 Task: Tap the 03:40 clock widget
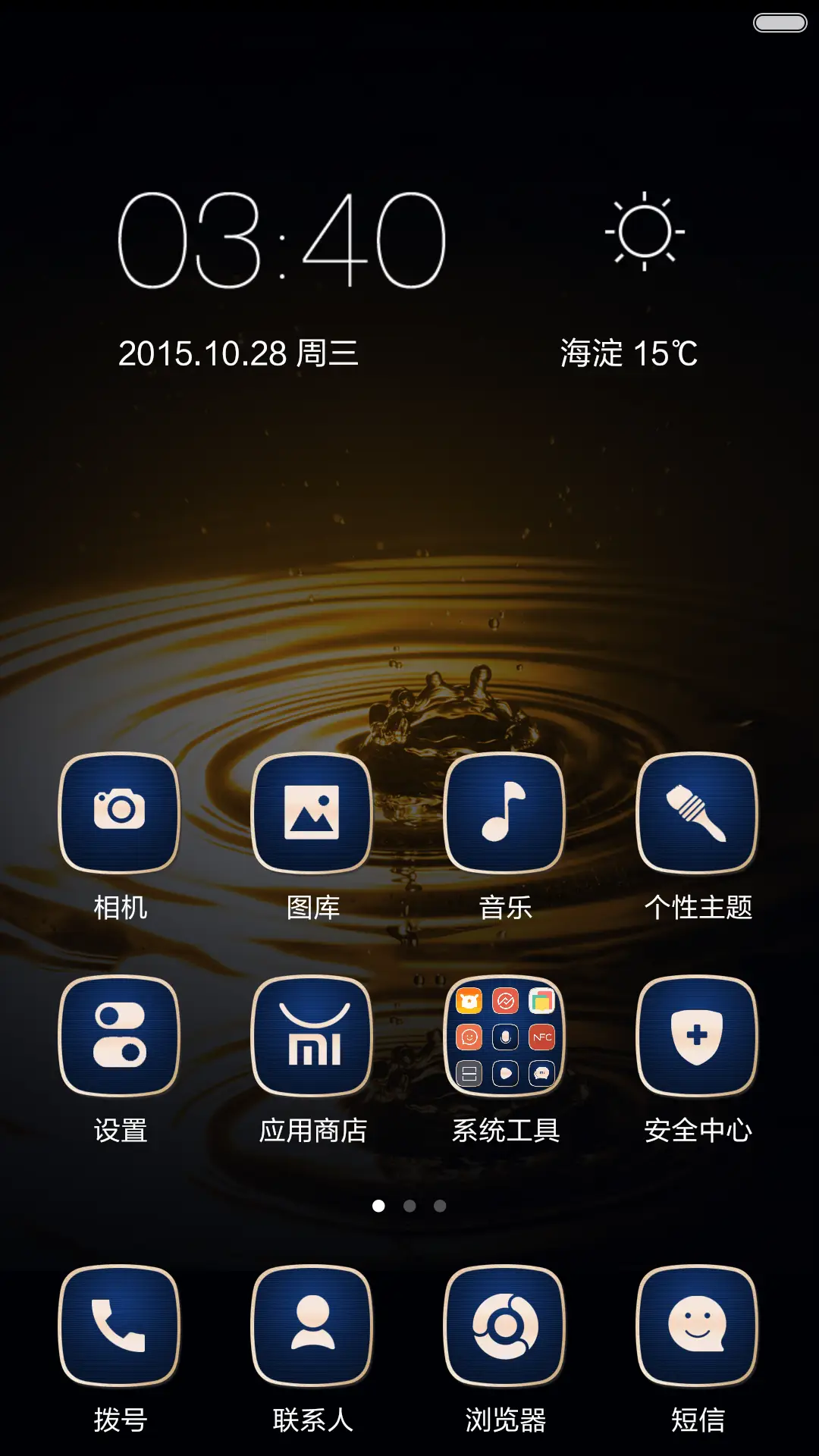coord(281,240)
